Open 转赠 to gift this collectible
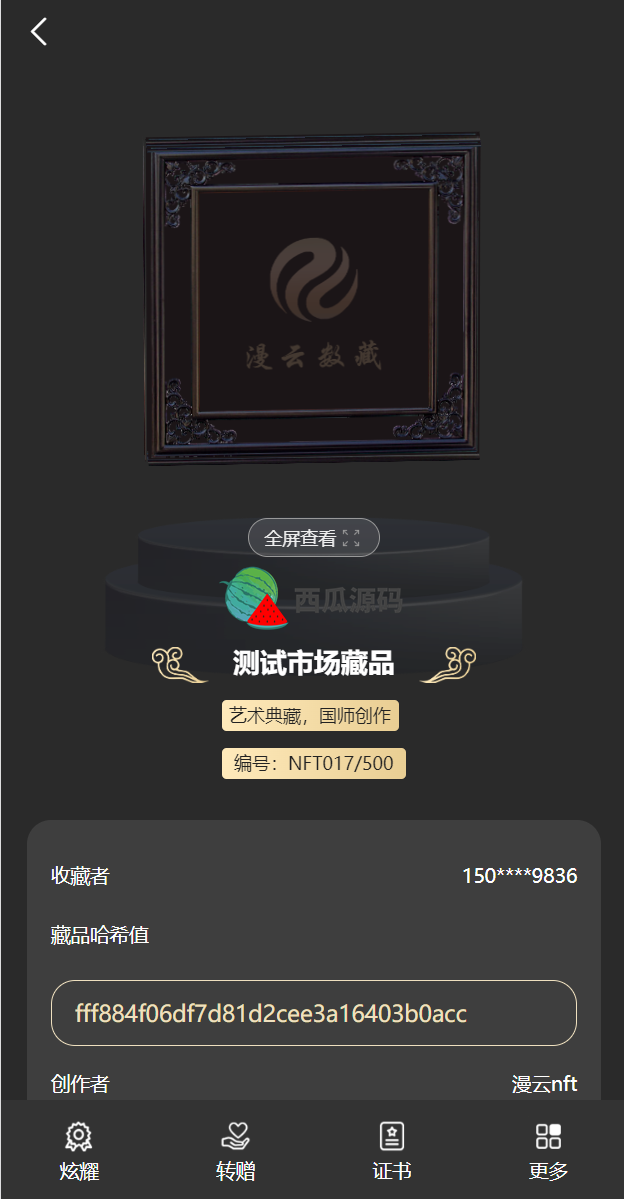Screen dimensions: 624x1199 pos(236,1151)
